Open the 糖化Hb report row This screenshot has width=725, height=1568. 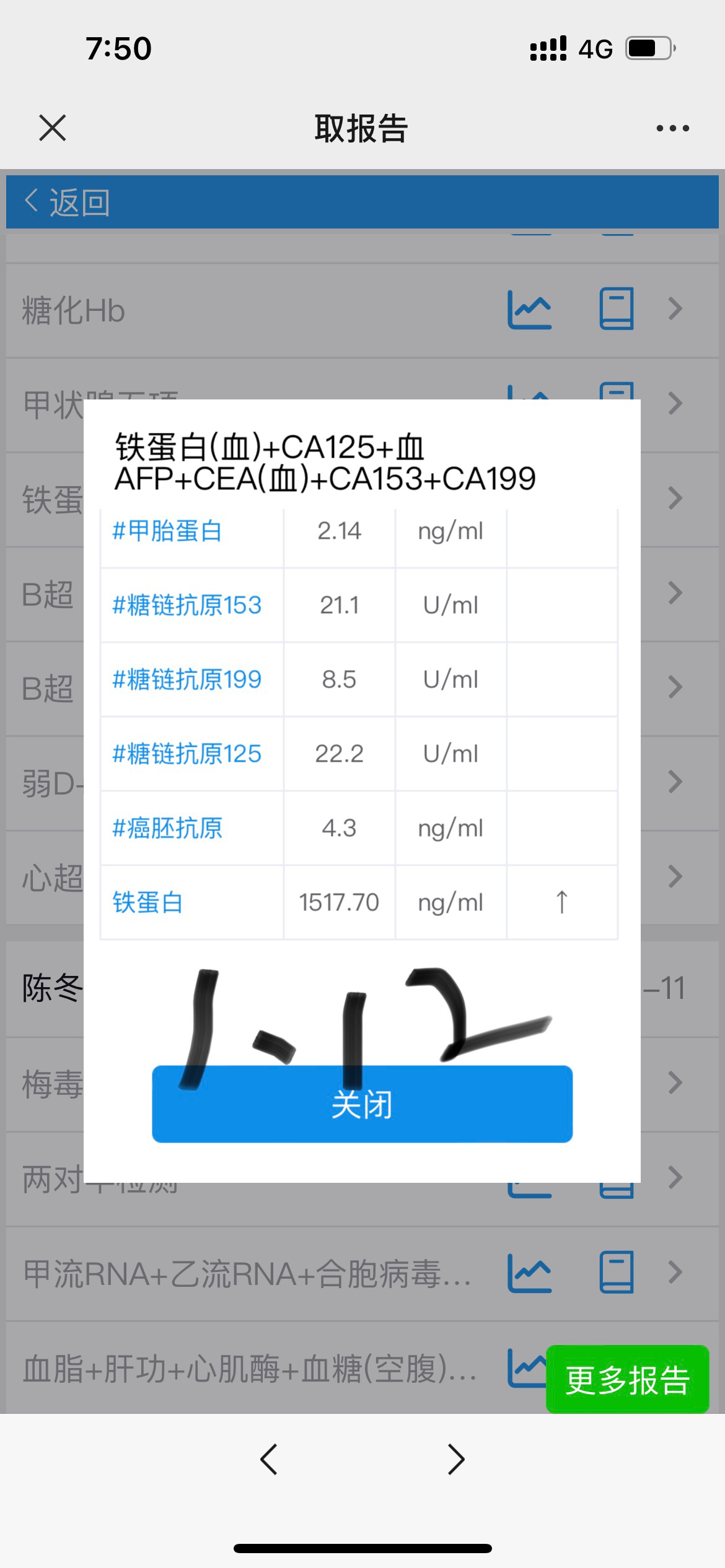point(248,310)
